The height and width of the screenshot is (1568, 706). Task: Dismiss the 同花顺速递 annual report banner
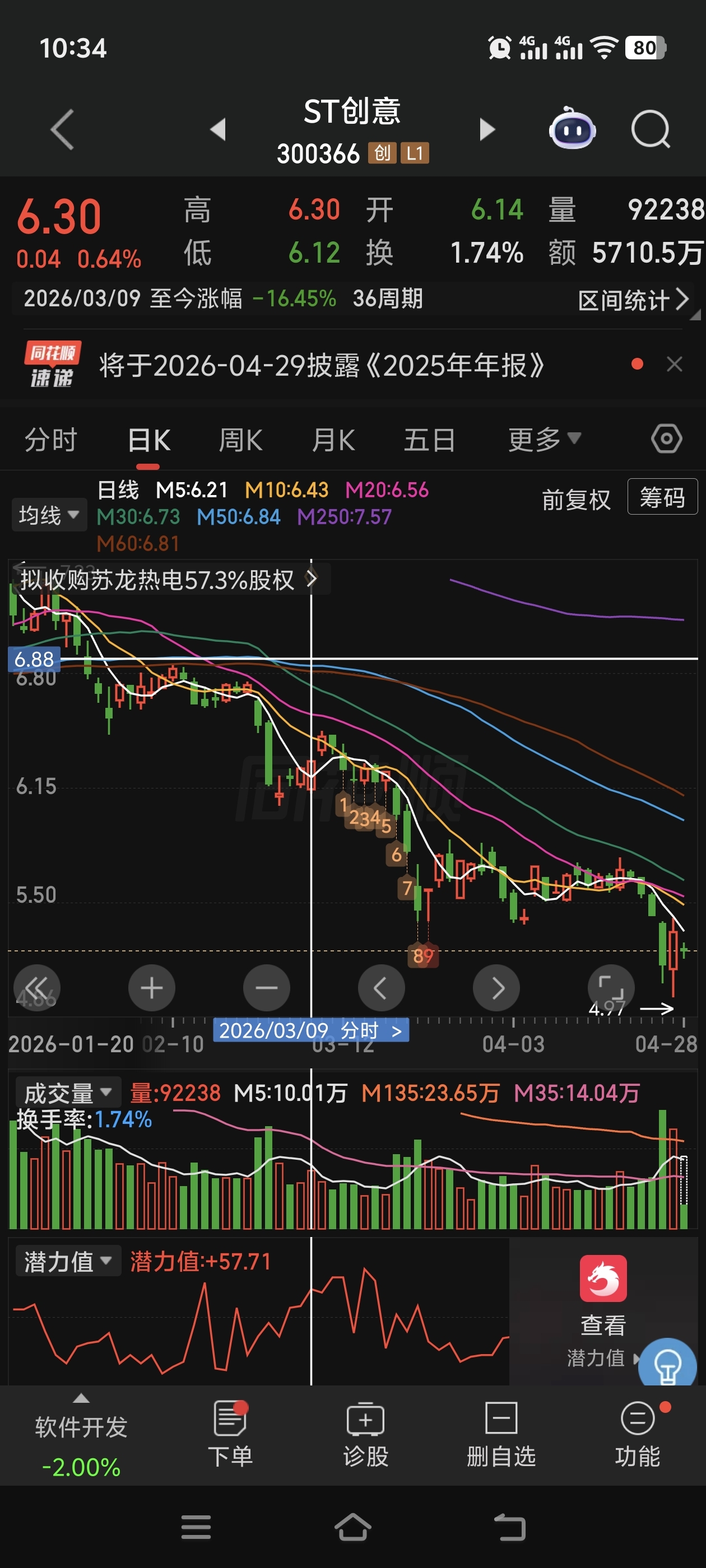pos(674,364)
